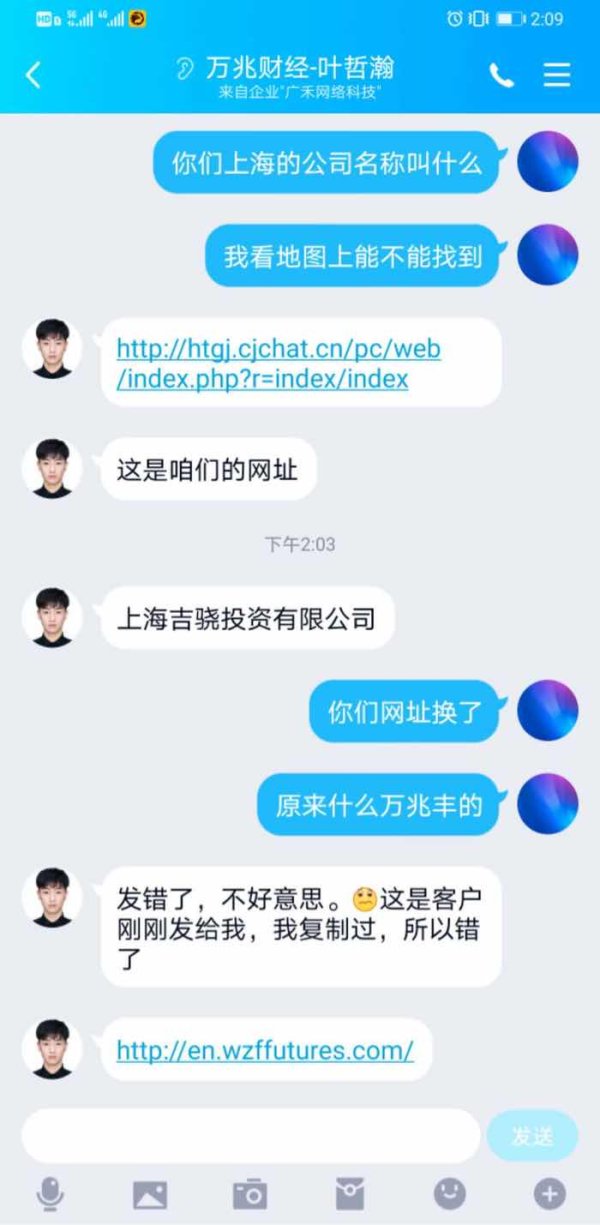Record a voice message with the microphone

pyautogui.click(x=50, y=1193)
